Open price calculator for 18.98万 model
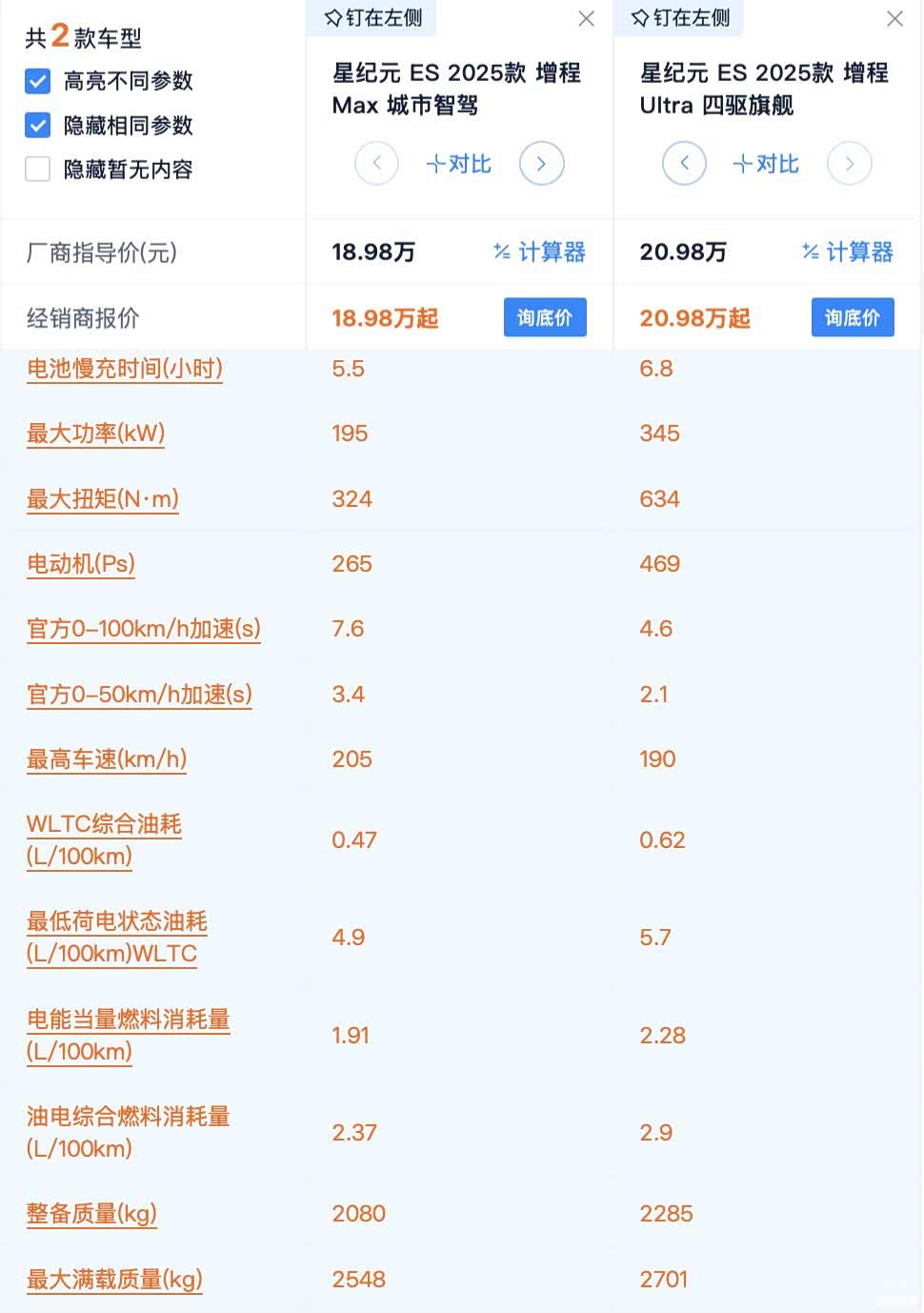Viewport: 924px width, 1313px height. coord(540,252)
